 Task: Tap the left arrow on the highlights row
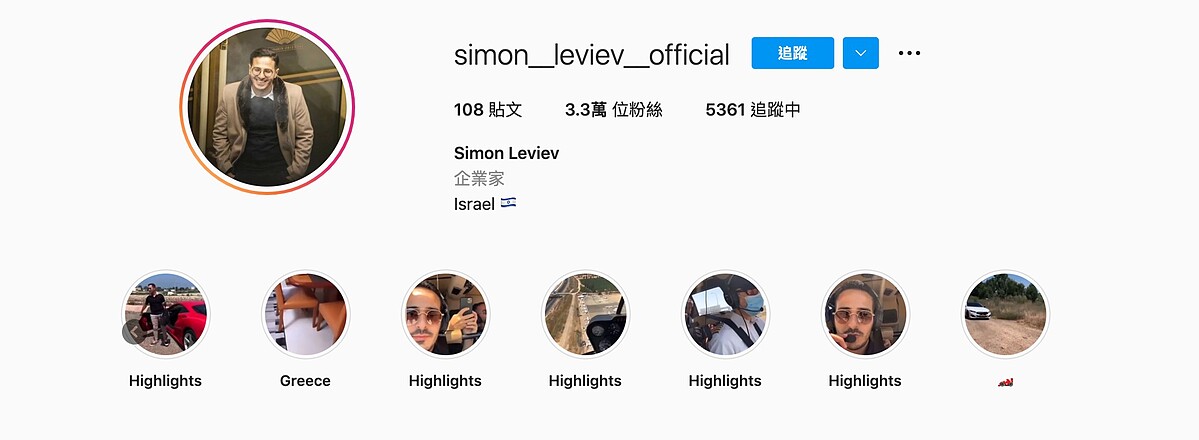coord(134,332)
